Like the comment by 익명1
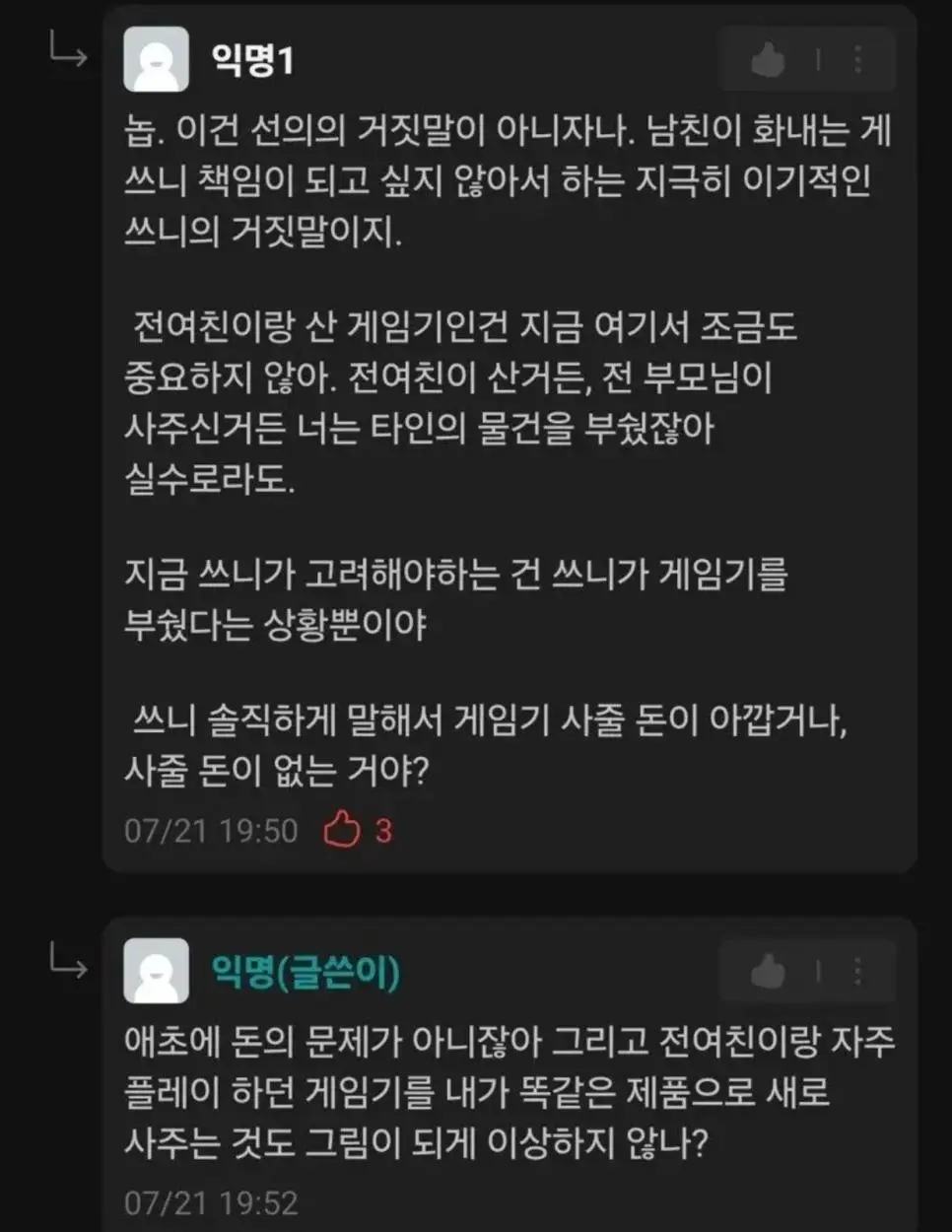Screen dimensions: 952x1232 (x=768, y=60)
